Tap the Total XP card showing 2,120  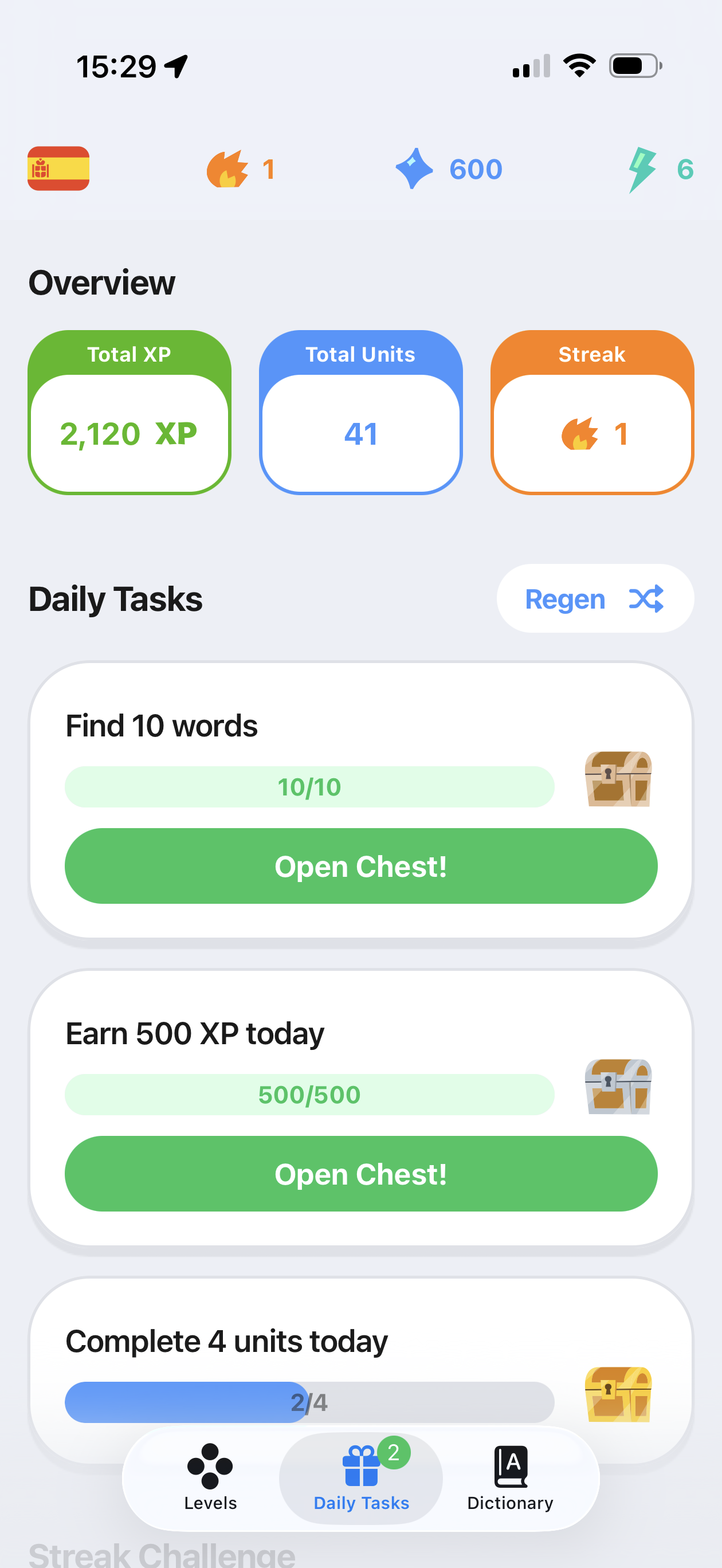coord(129,409)
